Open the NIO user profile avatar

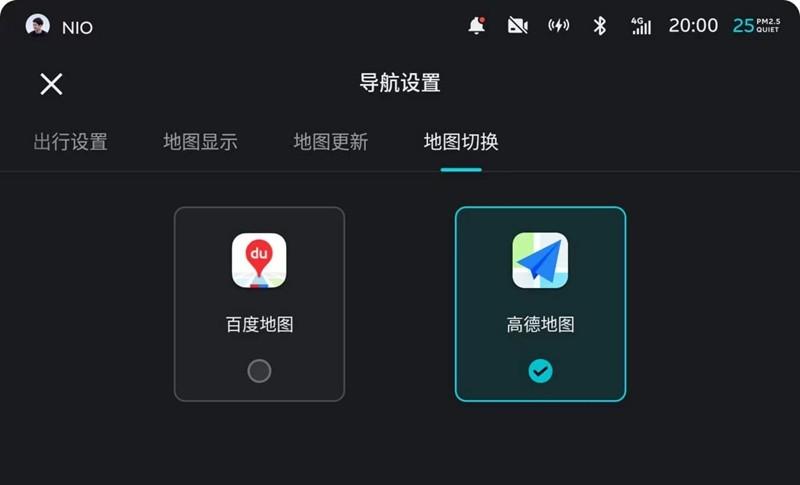pyautogui.click(x=38, y=26)
